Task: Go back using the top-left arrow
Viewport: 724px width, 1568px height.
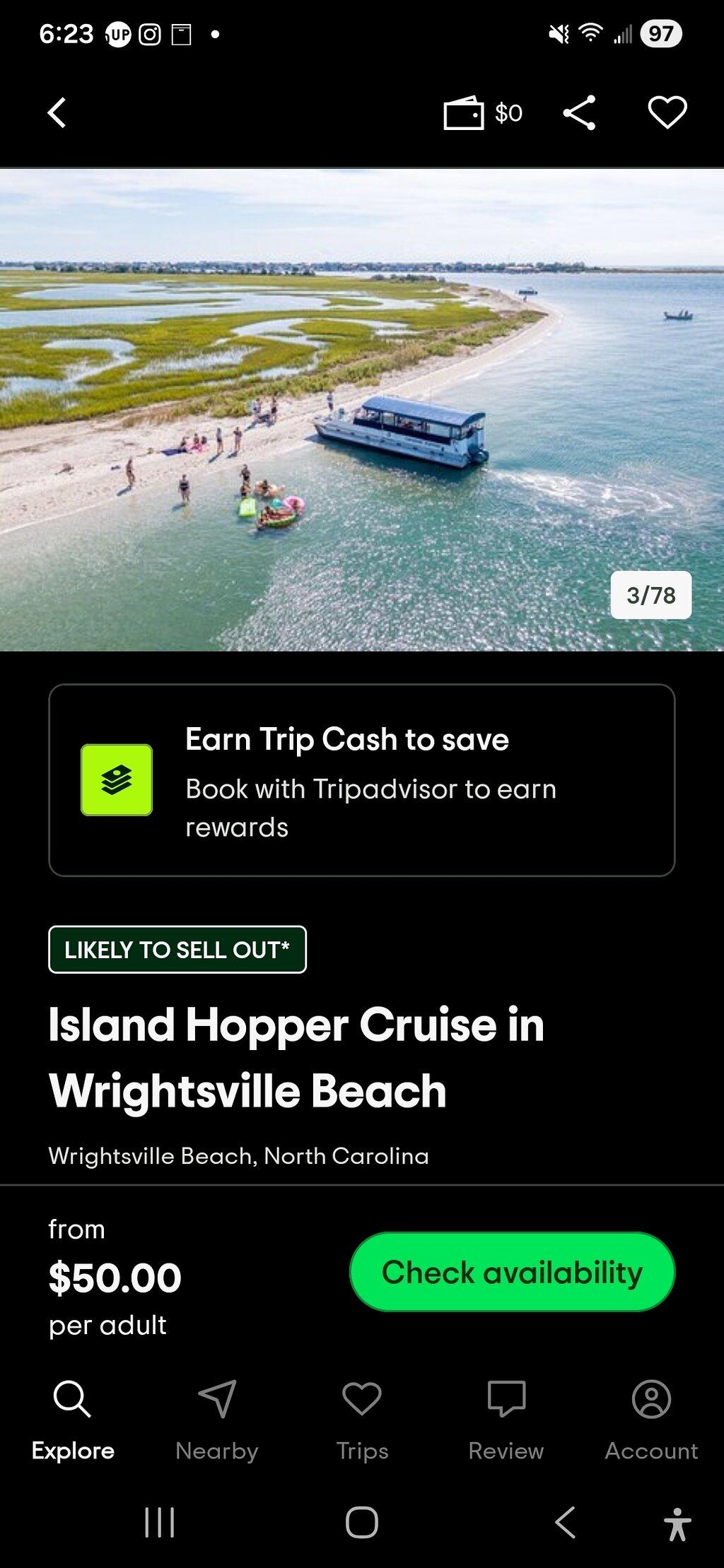Action: pos(57,112)
